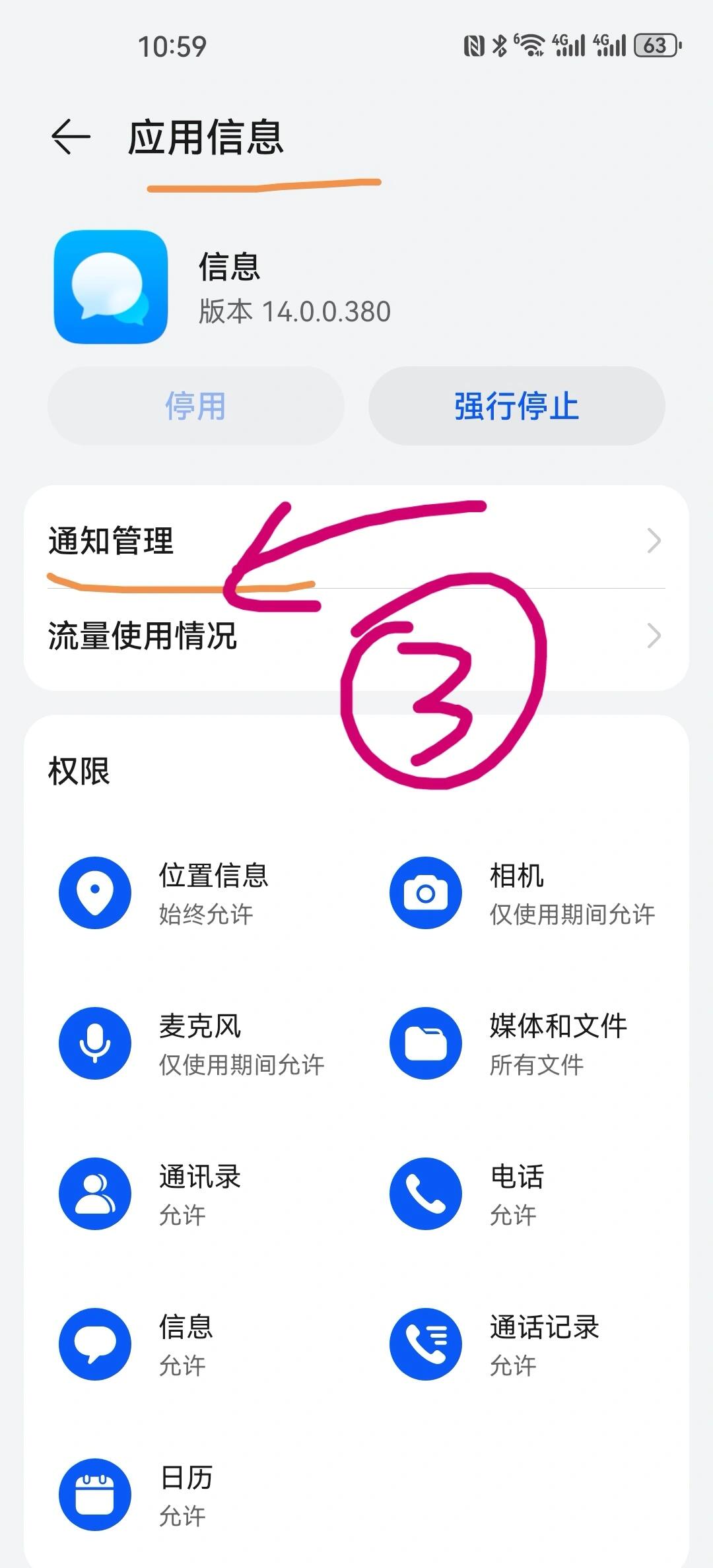Open 通讯录 permission
This screenshot has width=713, height=1568.
(x=191, y=1194)
